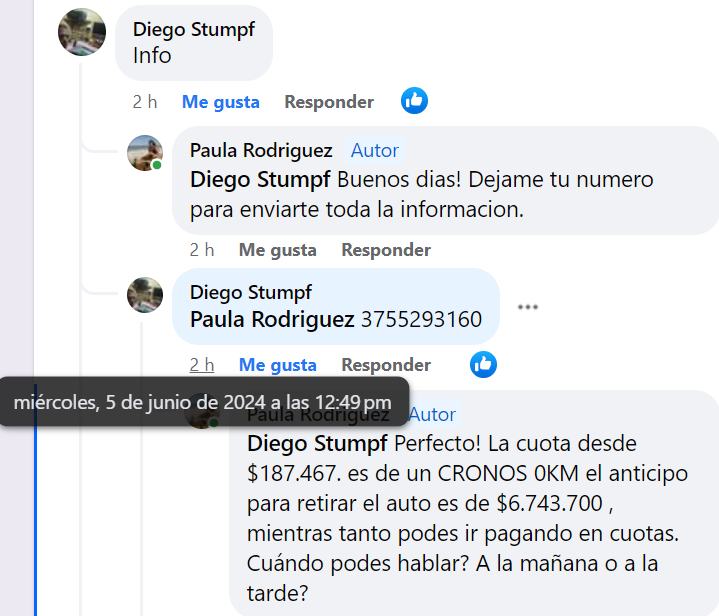Viewport: 719px width, 616px height.
Task: Open the tagged Diego Stumpf mention in "Perfecto!" reply
Action: pyautogui.click(x=318, y=443)
